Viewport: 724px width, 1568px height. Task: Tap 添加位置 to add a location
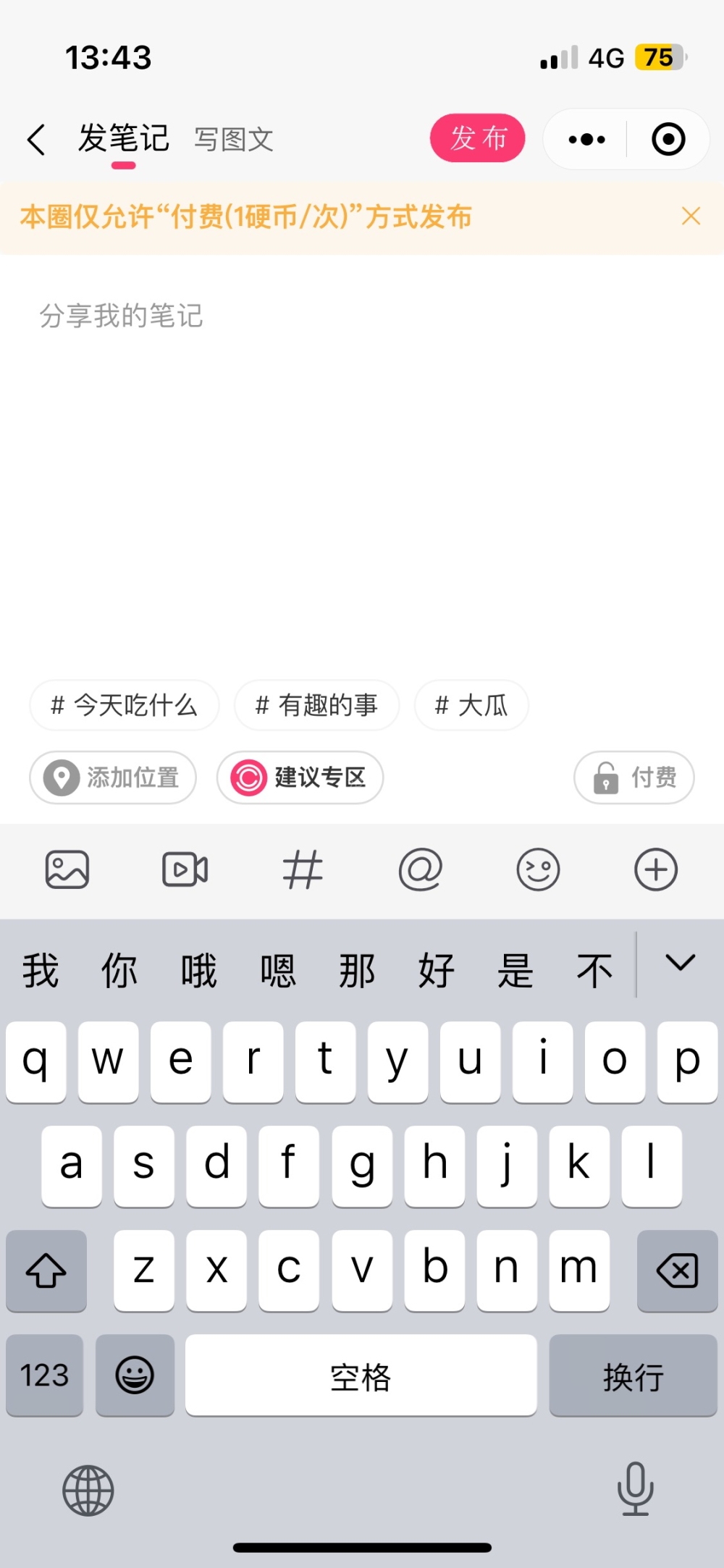tap(113, 777)
